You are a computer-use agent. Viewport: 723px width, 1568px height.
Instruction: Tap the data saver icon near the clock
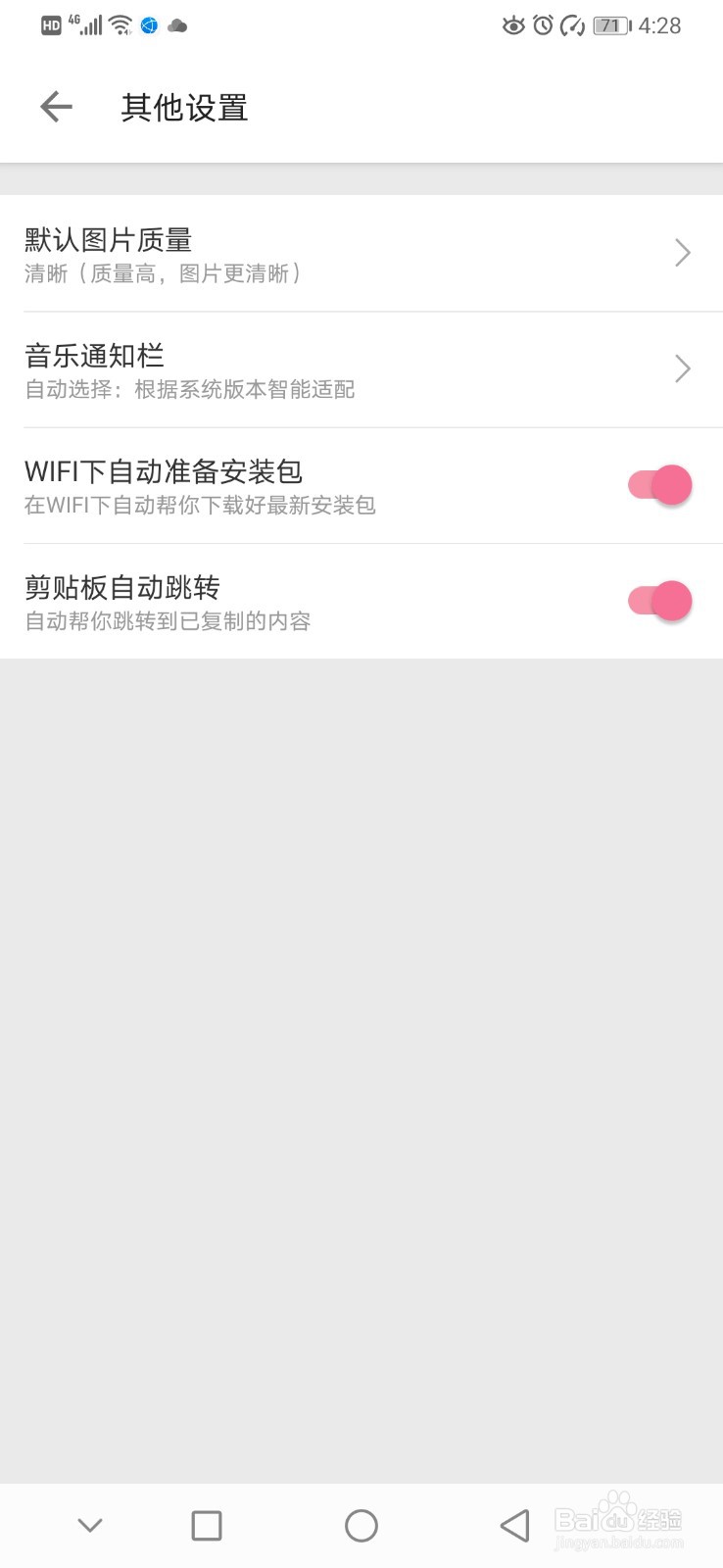pos(573,25)
